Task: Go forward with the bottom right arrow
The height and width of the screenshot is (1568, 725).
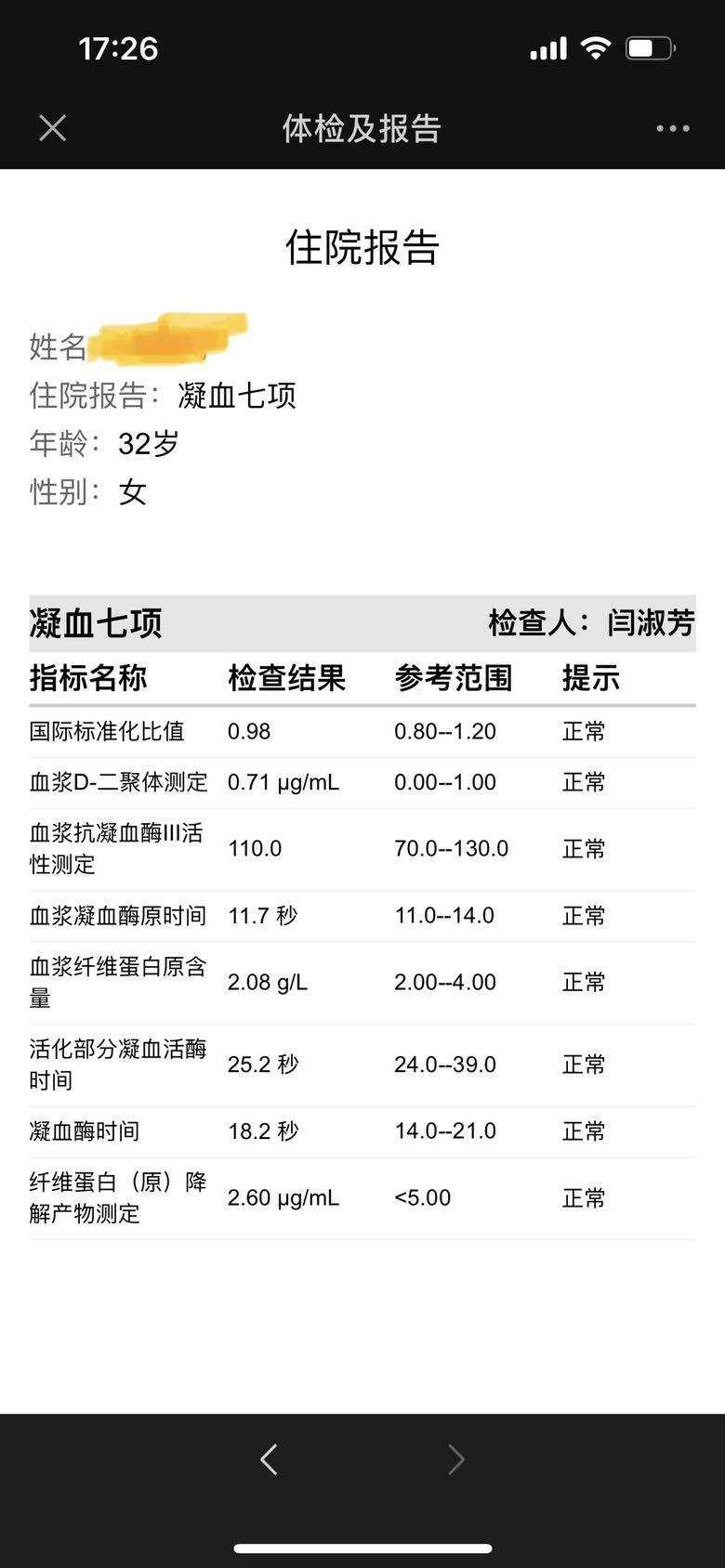Action: [x=455, y=1459]
